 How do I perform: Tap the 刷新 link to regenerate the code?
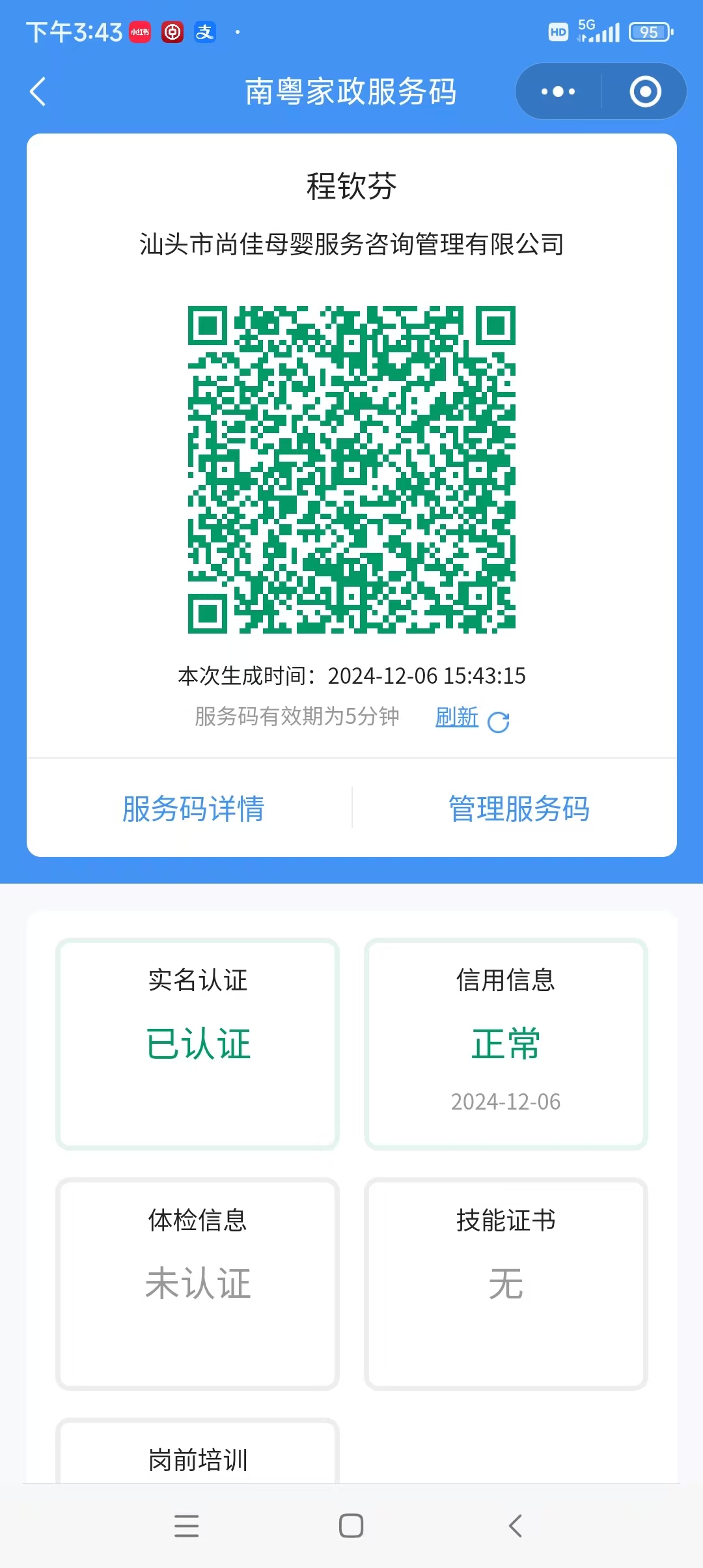pos(457,716)
